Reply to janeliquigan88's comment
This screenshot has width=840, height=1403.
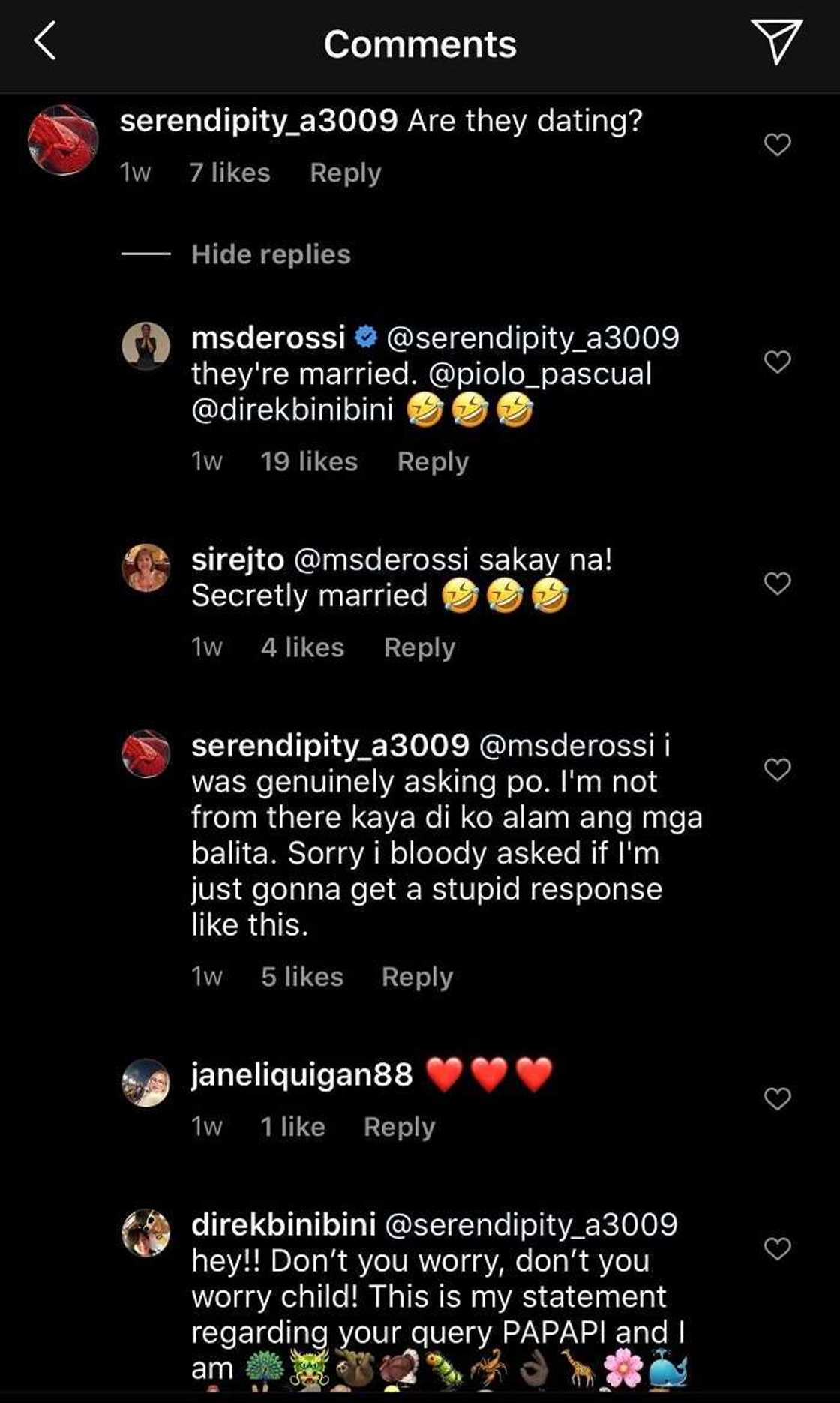click(399, 1127)
